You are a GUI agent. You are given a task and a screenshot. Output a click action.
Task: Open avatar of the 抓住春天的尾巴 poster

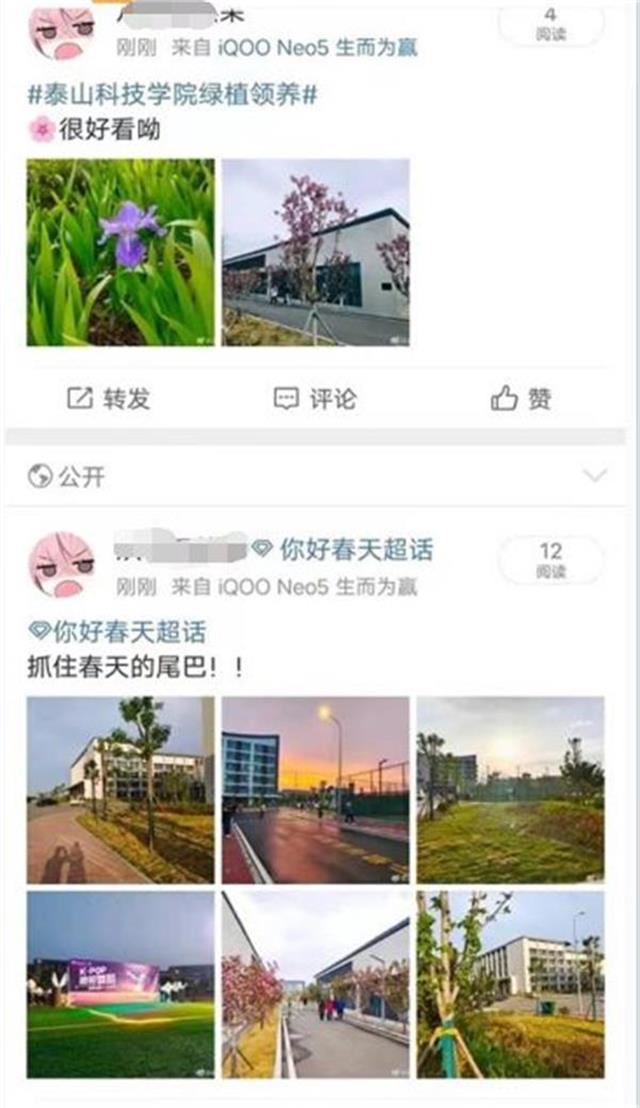tap(61, 565)
